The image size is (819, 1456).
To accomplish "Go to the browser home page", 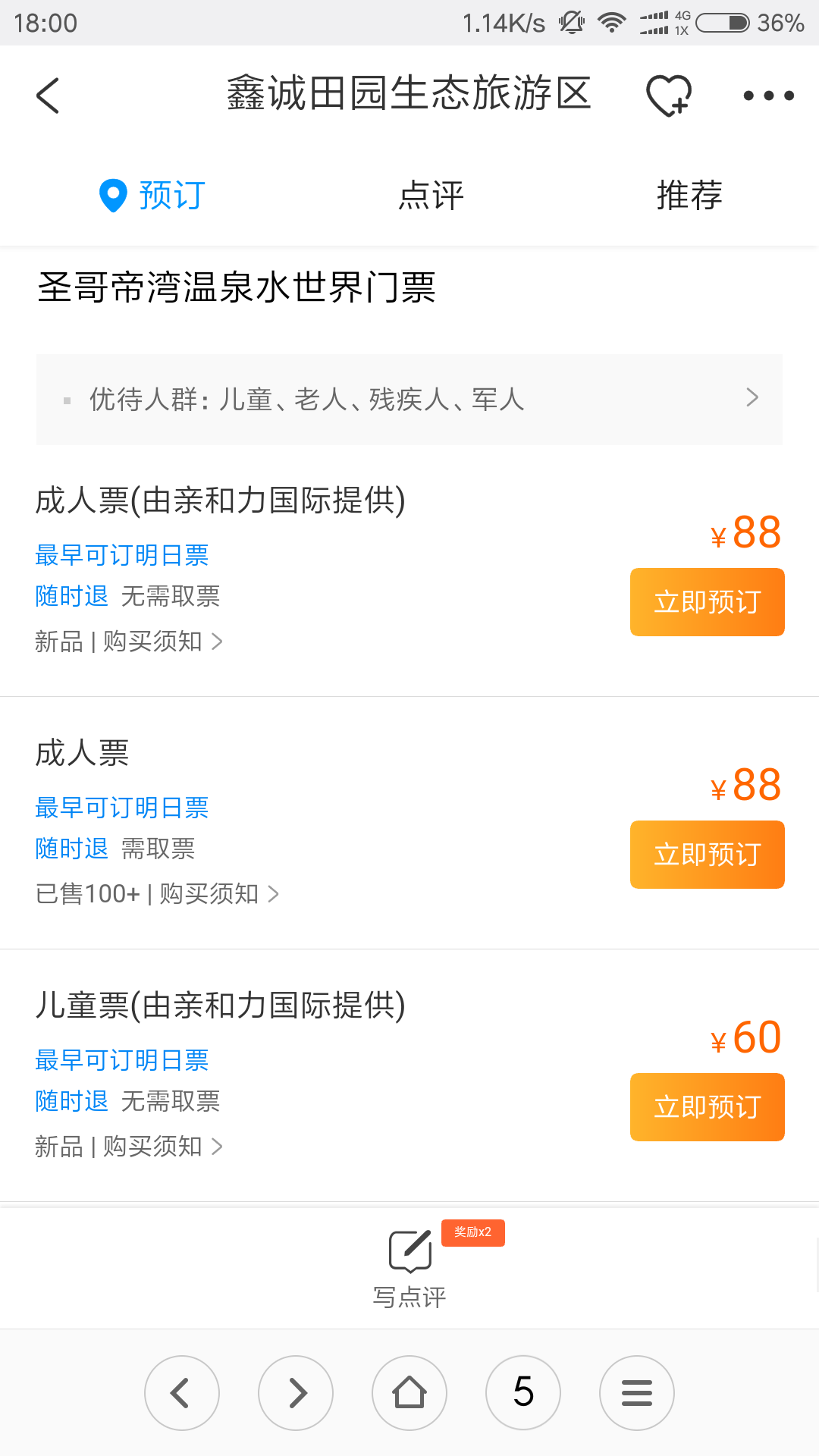I will click(x=409, y=1393).
